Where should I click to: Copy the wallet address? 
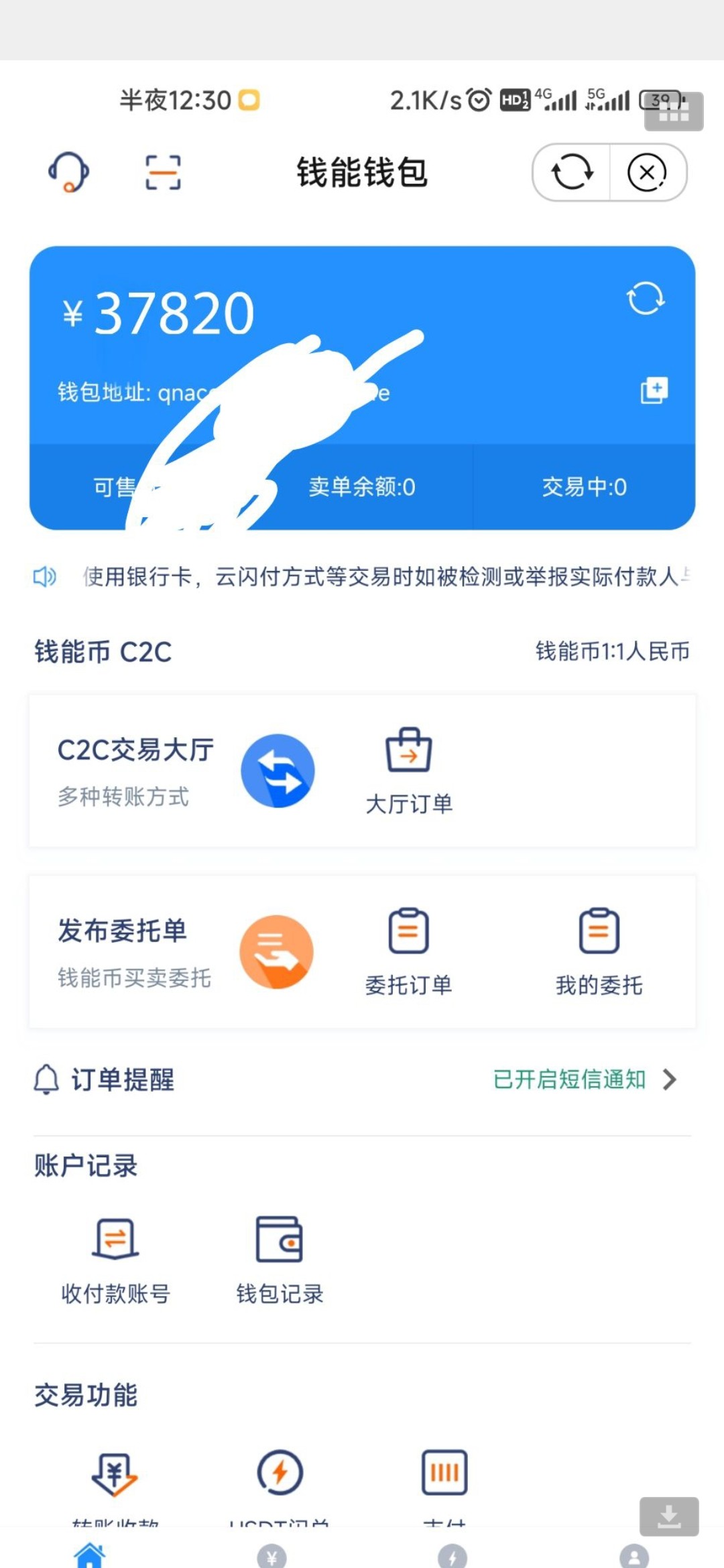[x=654, y=391]
